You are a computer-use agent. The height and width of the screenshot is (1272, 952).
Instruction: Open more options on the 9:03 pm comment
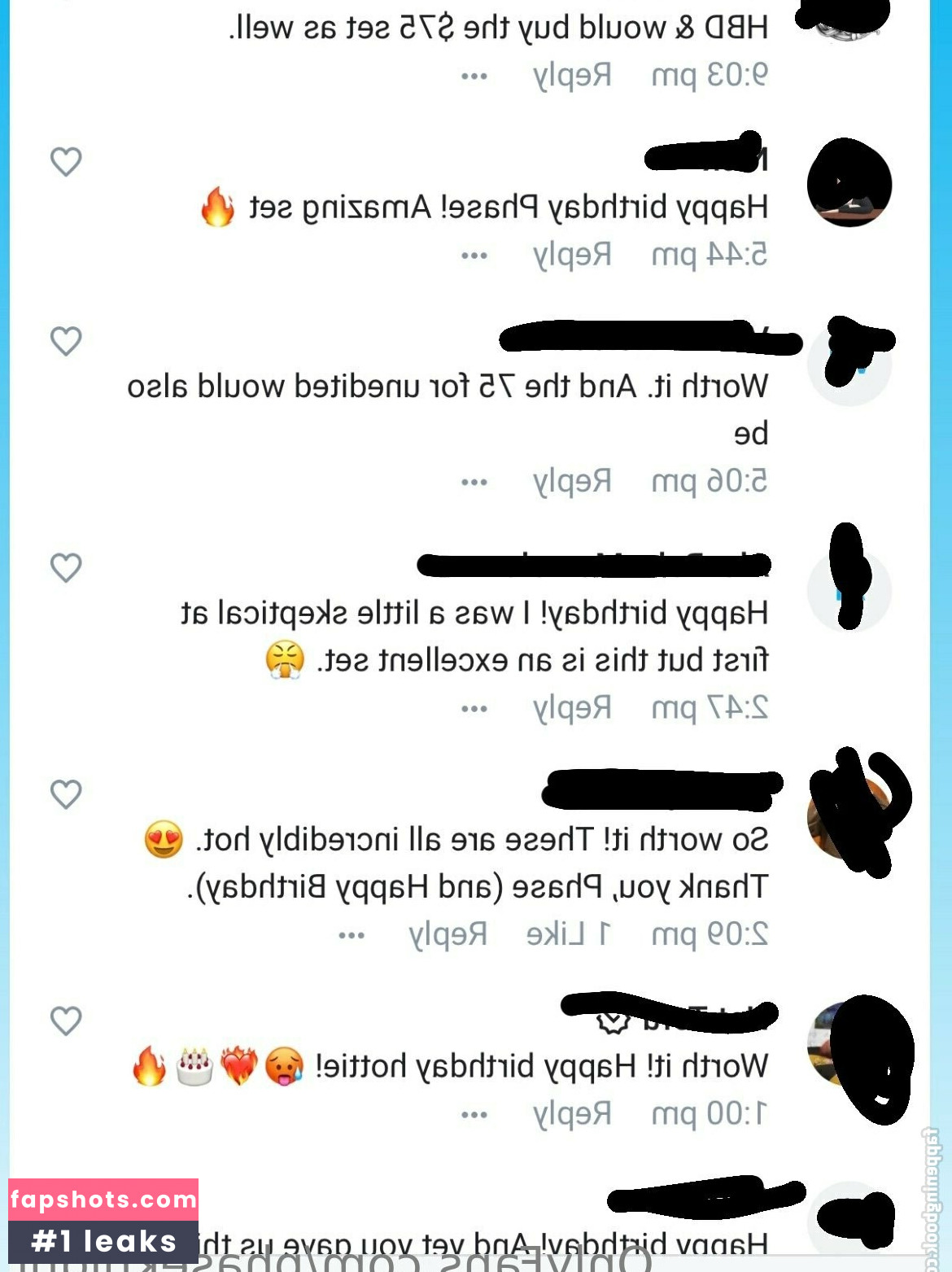474,76
